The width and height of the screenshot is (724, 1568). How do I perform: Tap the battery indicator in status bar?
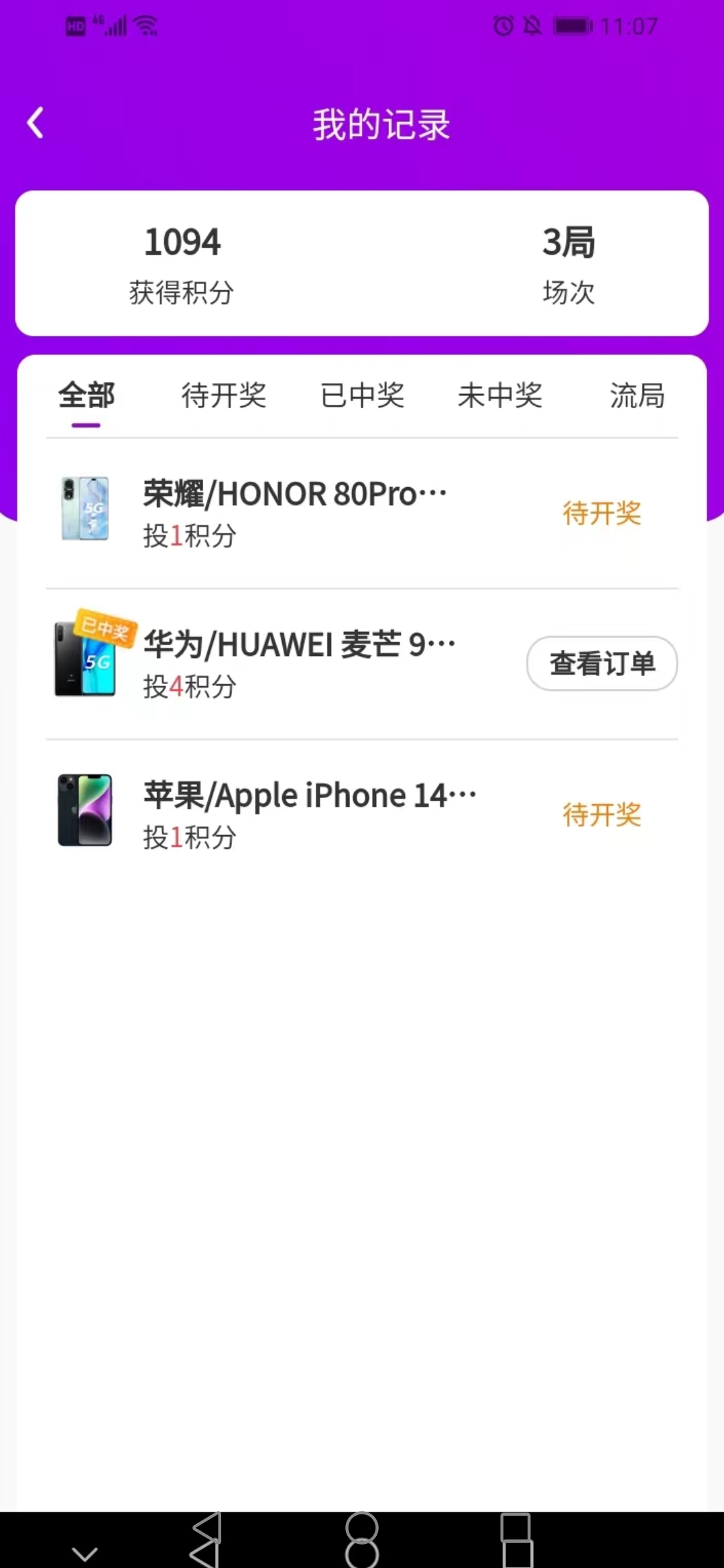571,25
